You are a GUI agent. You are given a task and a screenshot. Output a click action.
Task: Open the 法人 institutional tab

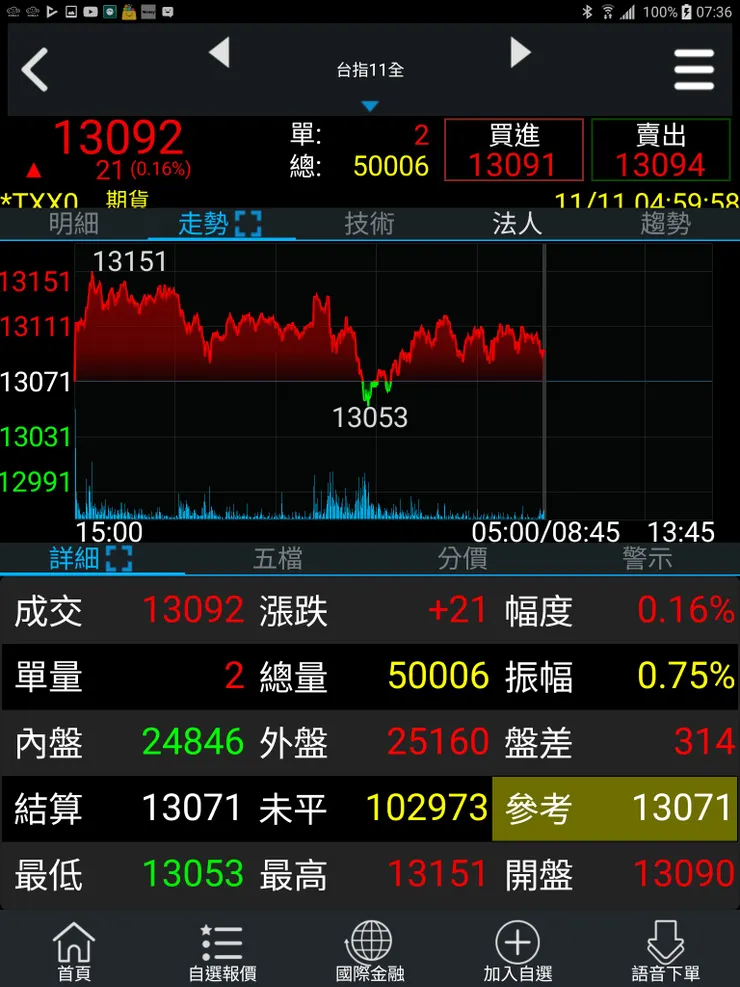click(x=518, y=225)
